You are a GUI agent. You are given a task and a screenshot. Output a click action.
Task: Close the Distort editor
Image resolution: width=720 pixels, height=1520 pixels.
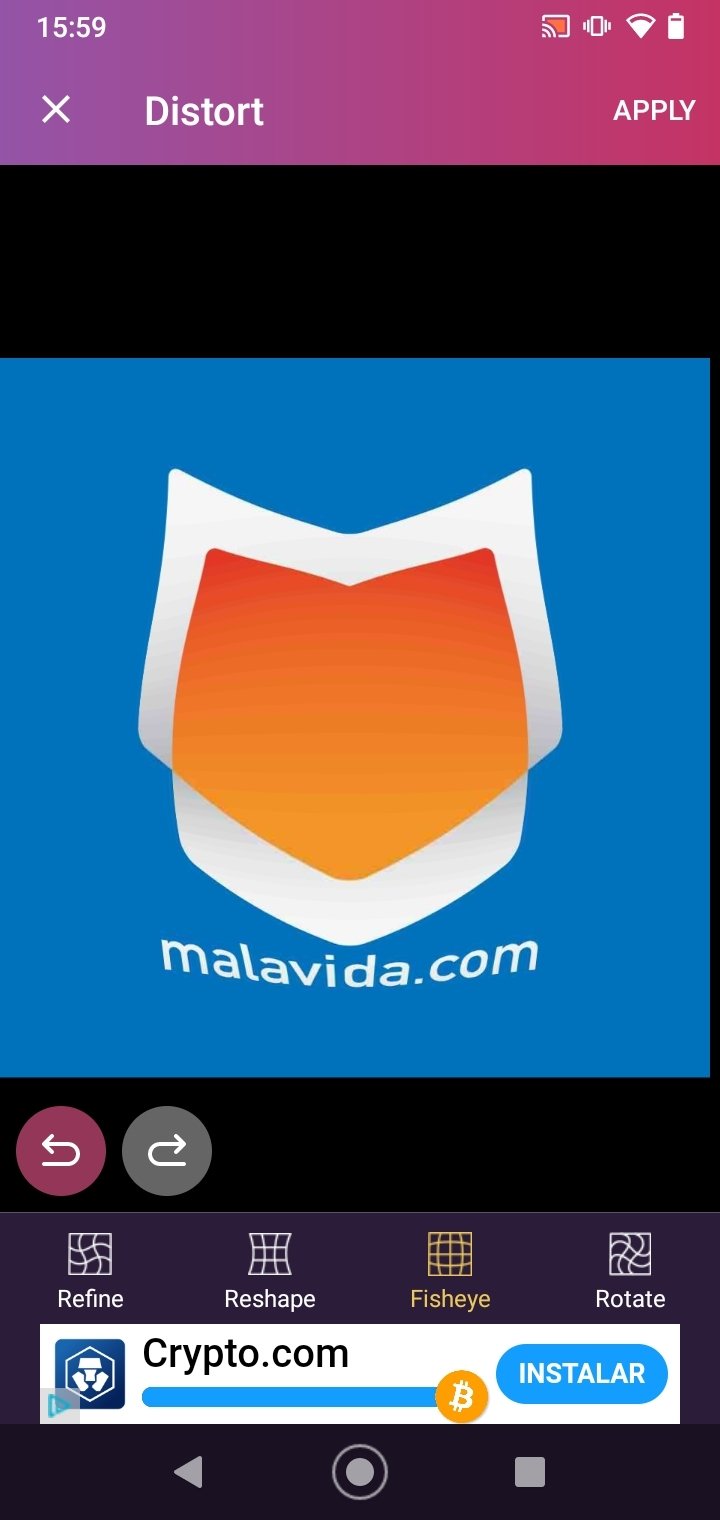click(x=56, y=110)
